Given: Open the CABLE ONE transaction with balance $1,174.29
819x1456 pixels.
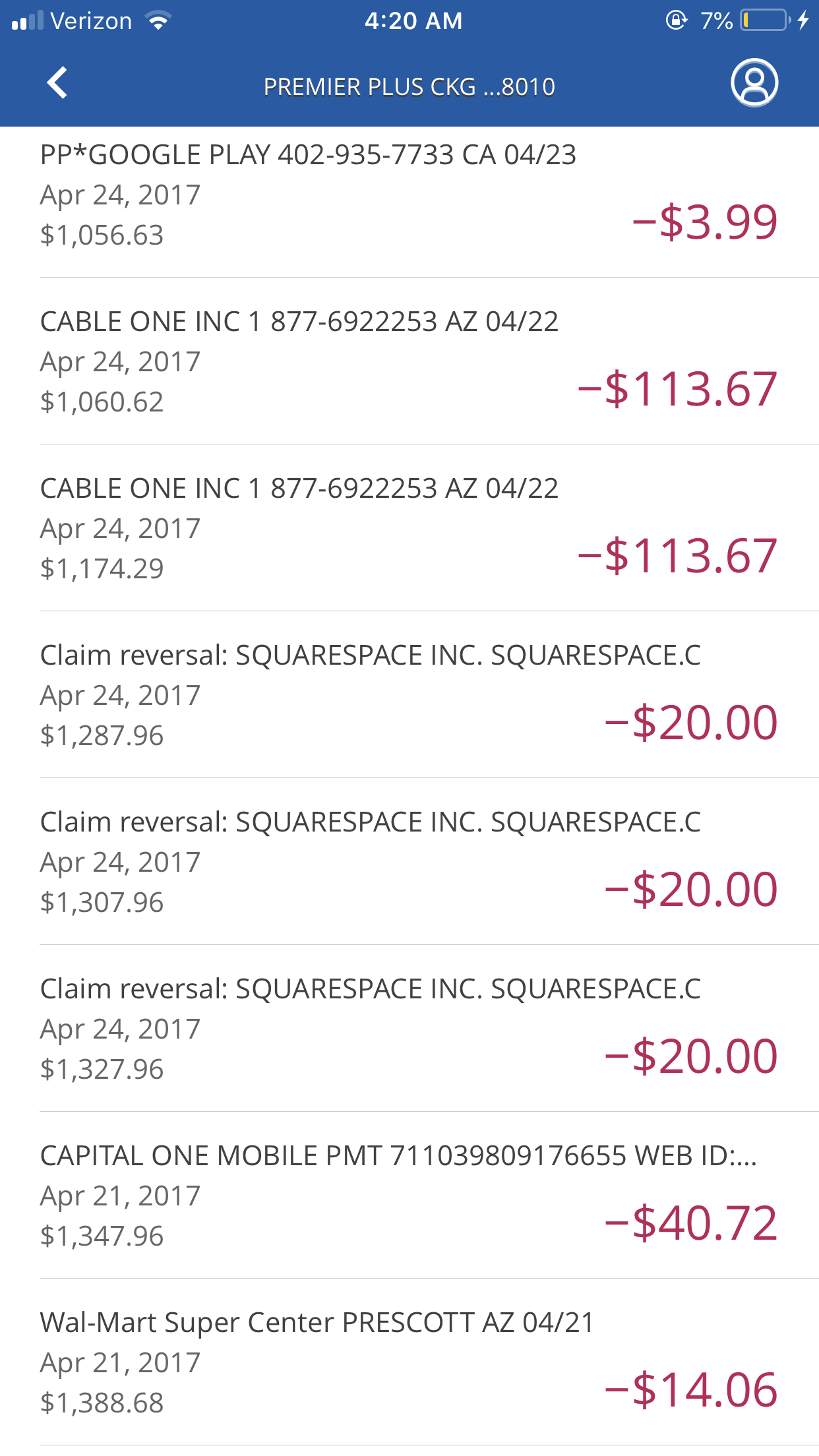Looking at the screenshot, I should coord(409,528).
